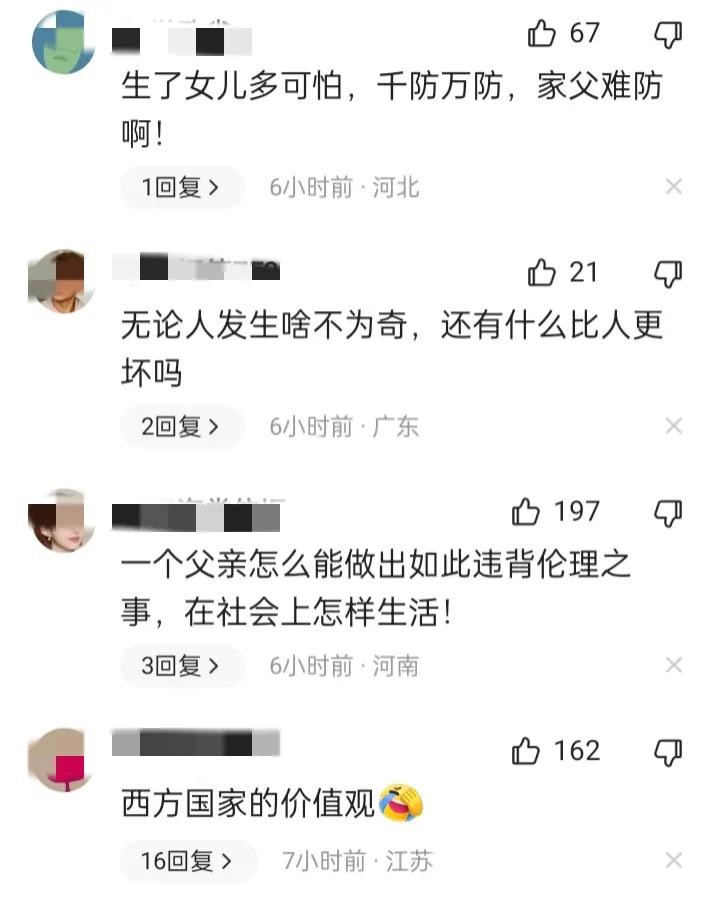Dismiss the comment from 广东

[x=674, y=427]
